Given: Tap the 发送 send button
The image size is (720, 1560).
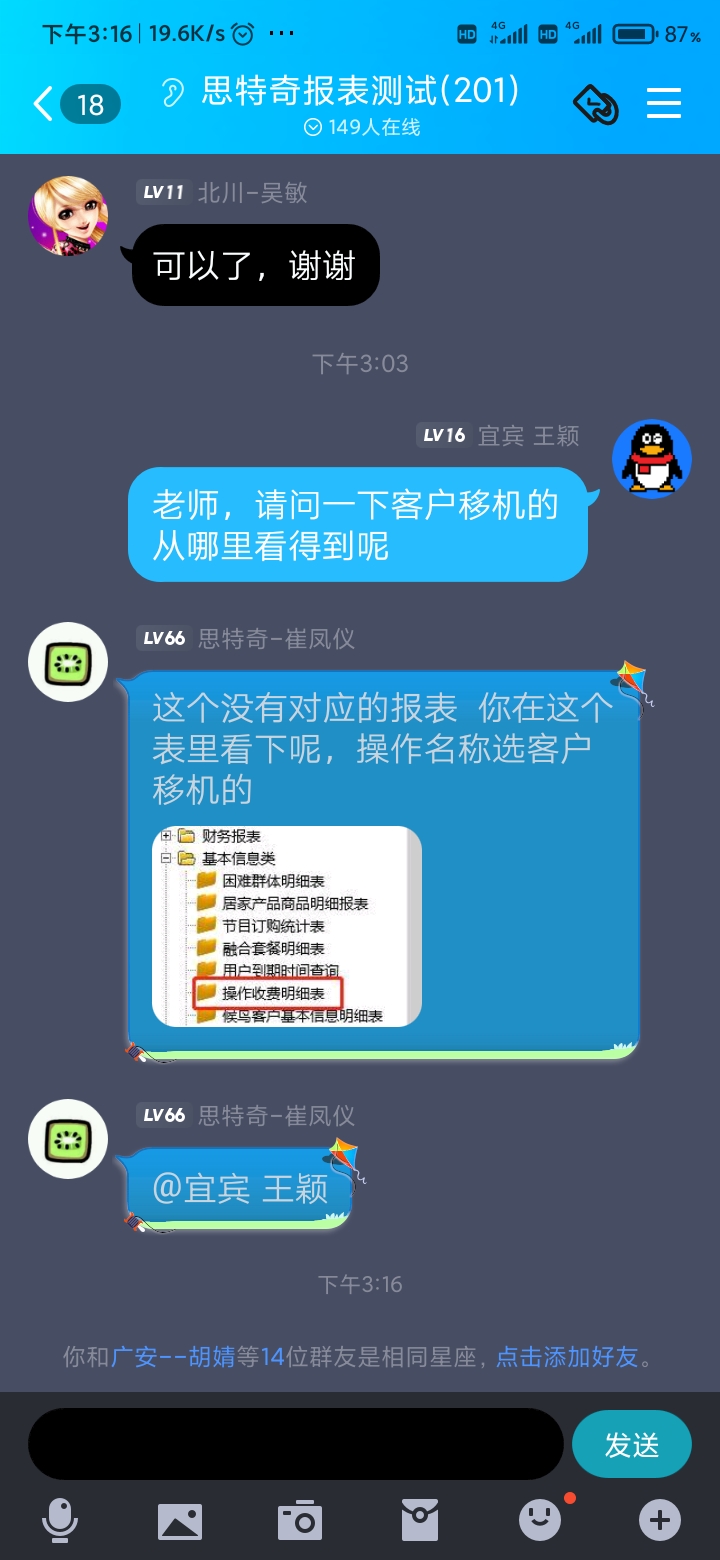Looking at the screenshot, I should pos(631,1444).
